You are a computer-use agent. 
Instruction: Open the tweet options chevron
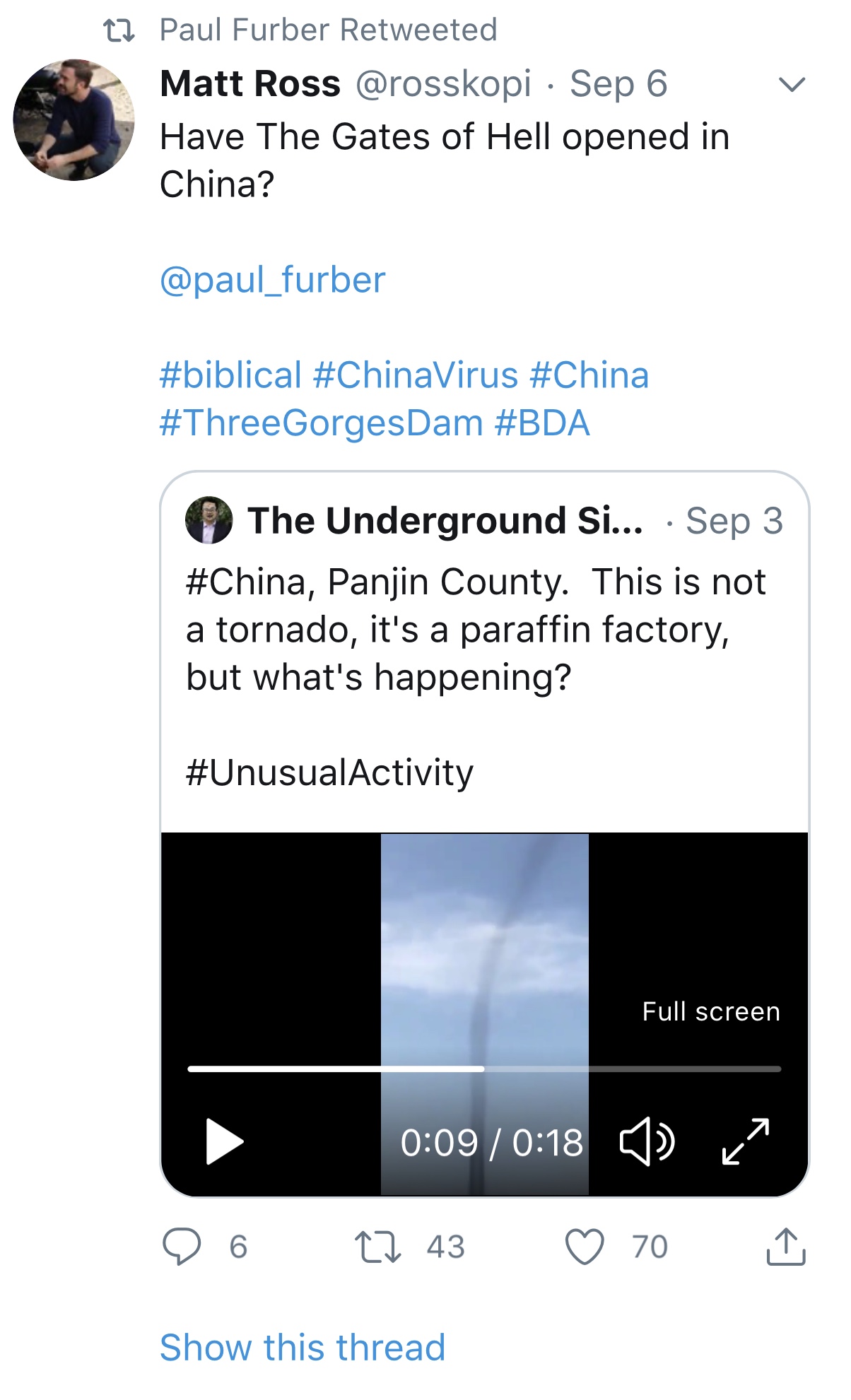tap(792, 85)
